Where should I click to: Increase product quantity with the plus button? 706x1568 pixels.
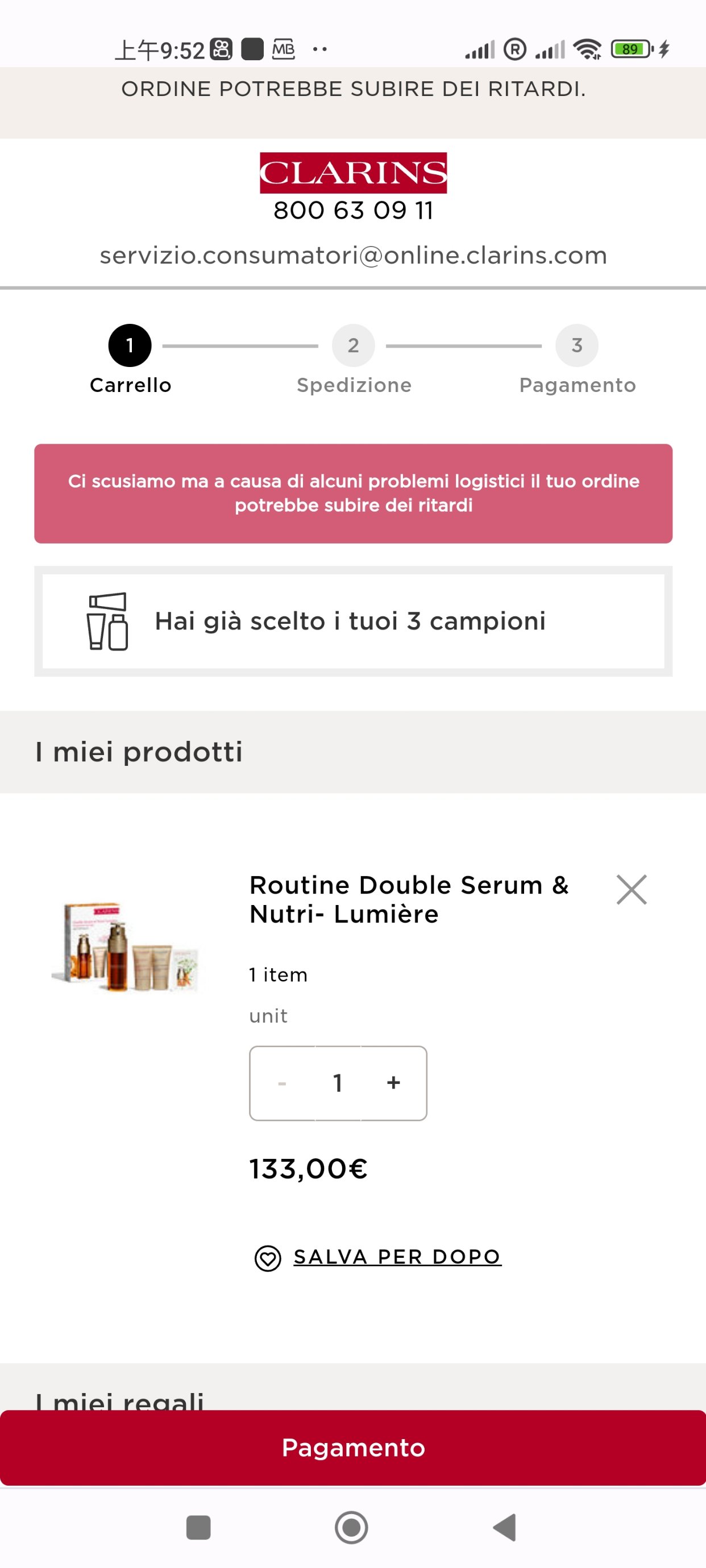(393, 1083)
